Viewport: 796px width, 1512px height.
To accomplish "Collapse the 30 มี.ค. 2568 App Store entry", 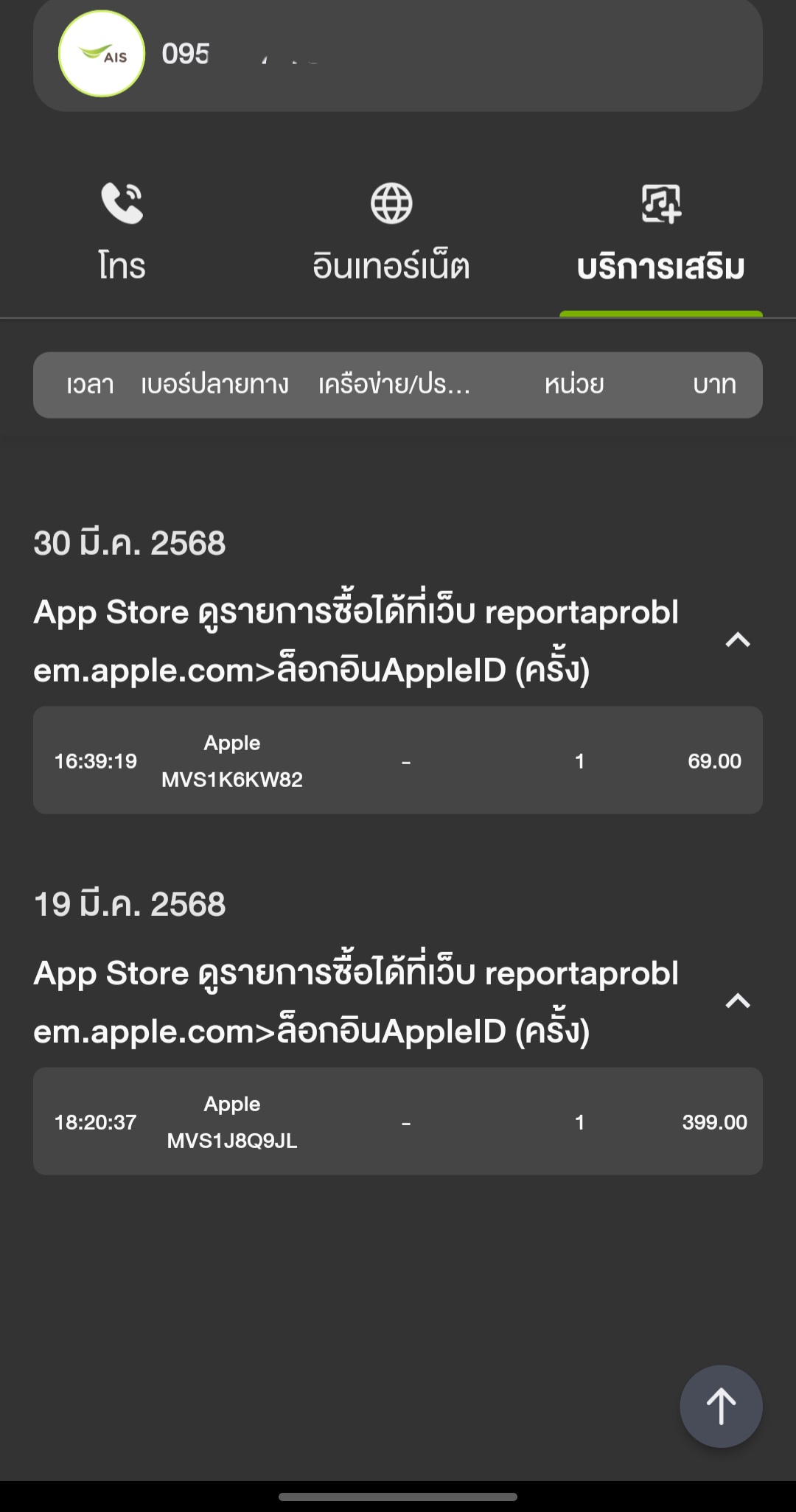I will coord(738,640).
